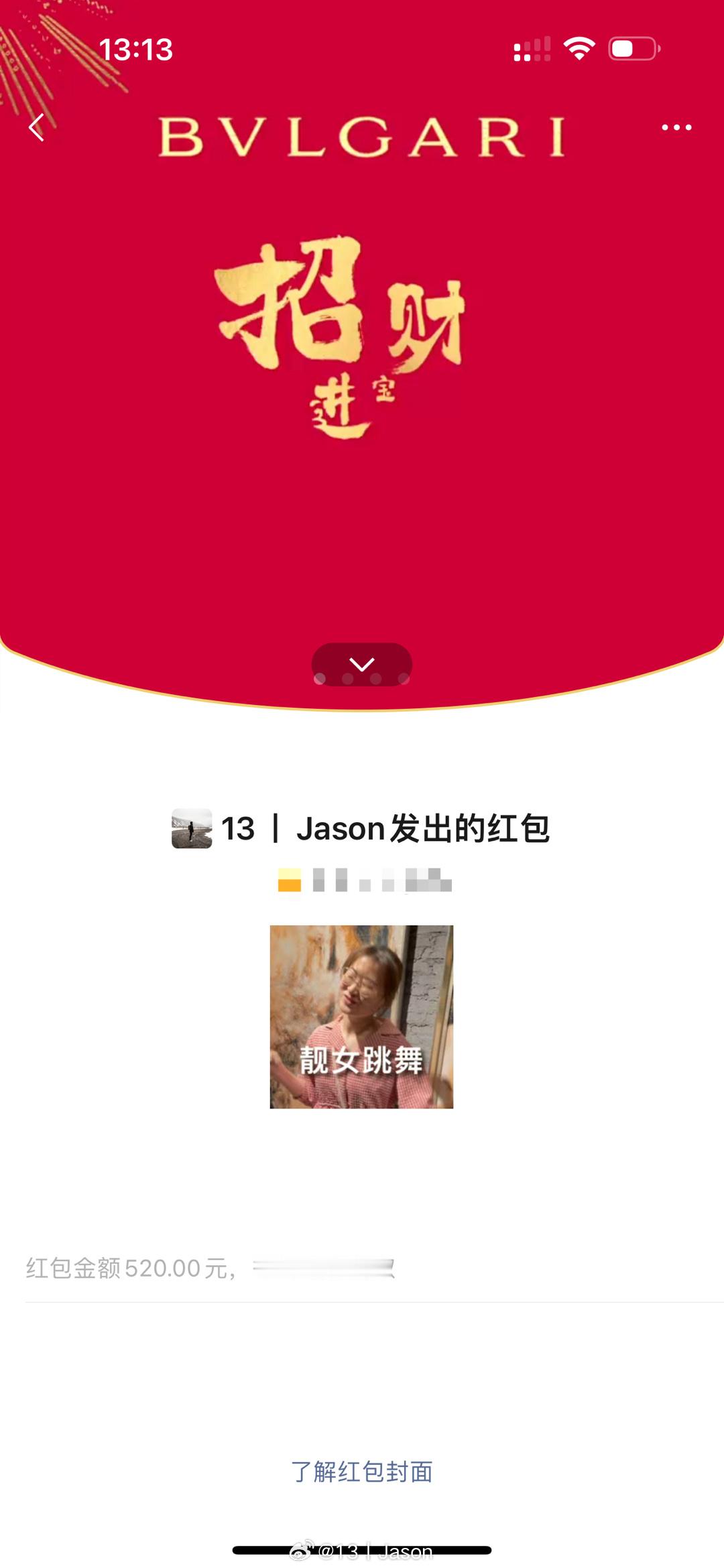
Task: Tap the 招财进宝 golden calligraphy artwork
Action: point(342,335)
